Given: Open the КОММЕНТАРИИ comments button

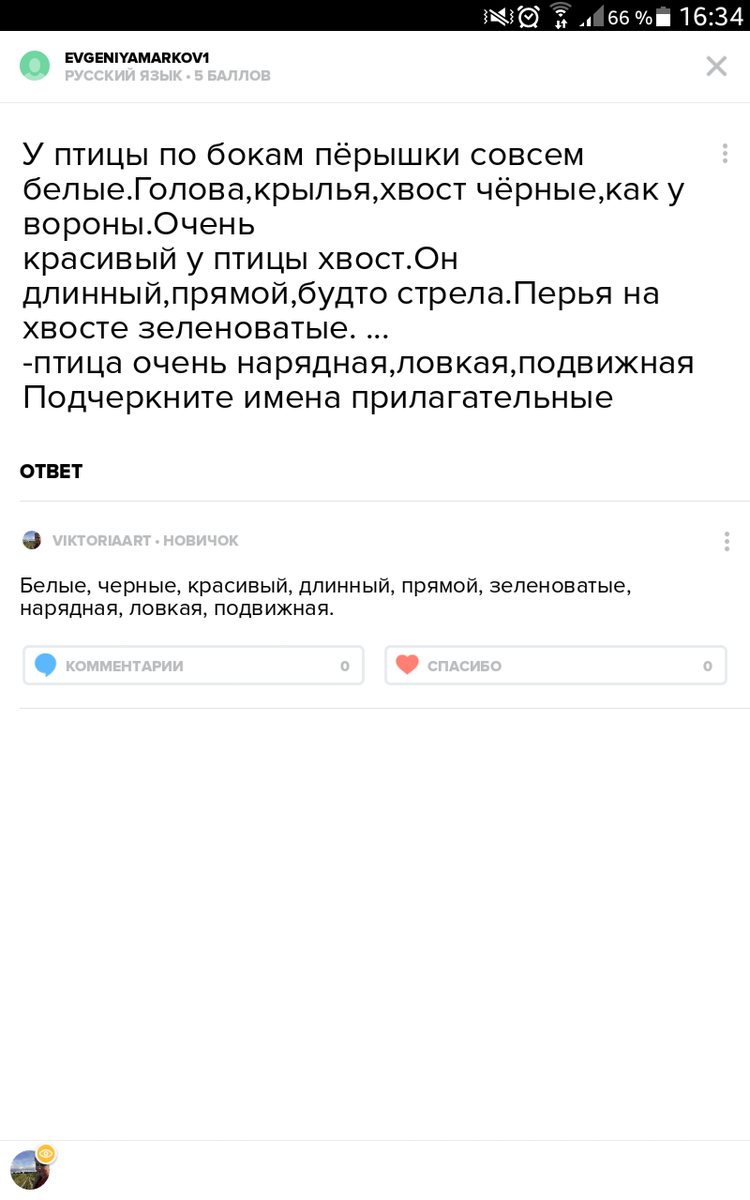Looking at the screenshot, I should (x=193, y=665).
